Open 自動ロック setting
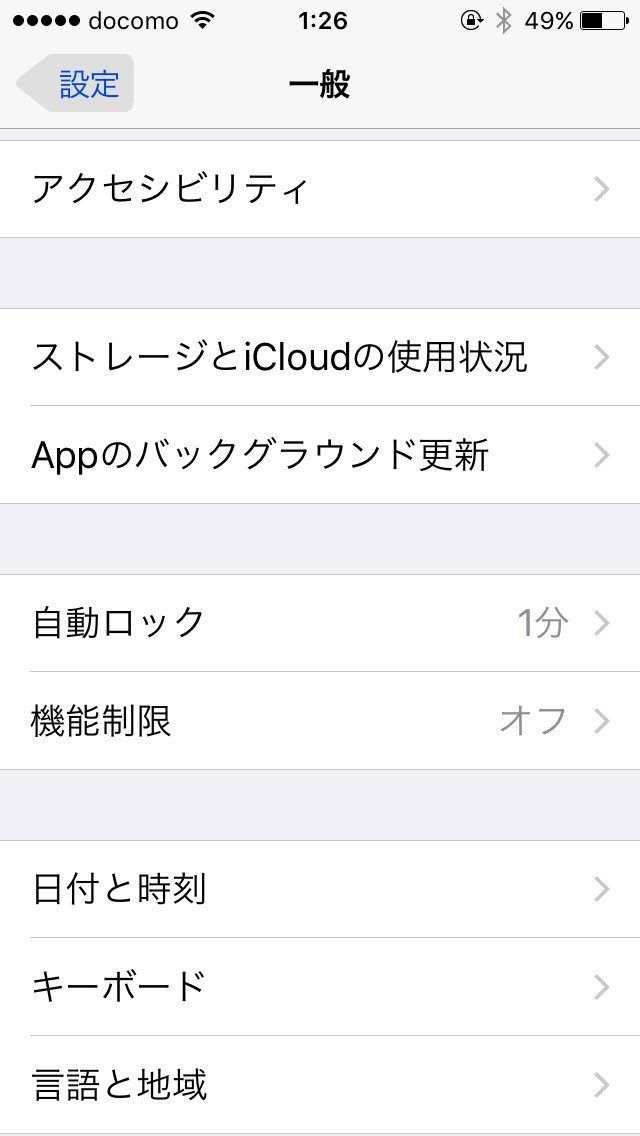This screenshot has width=640, height=1136. click(x=320, y=623)
